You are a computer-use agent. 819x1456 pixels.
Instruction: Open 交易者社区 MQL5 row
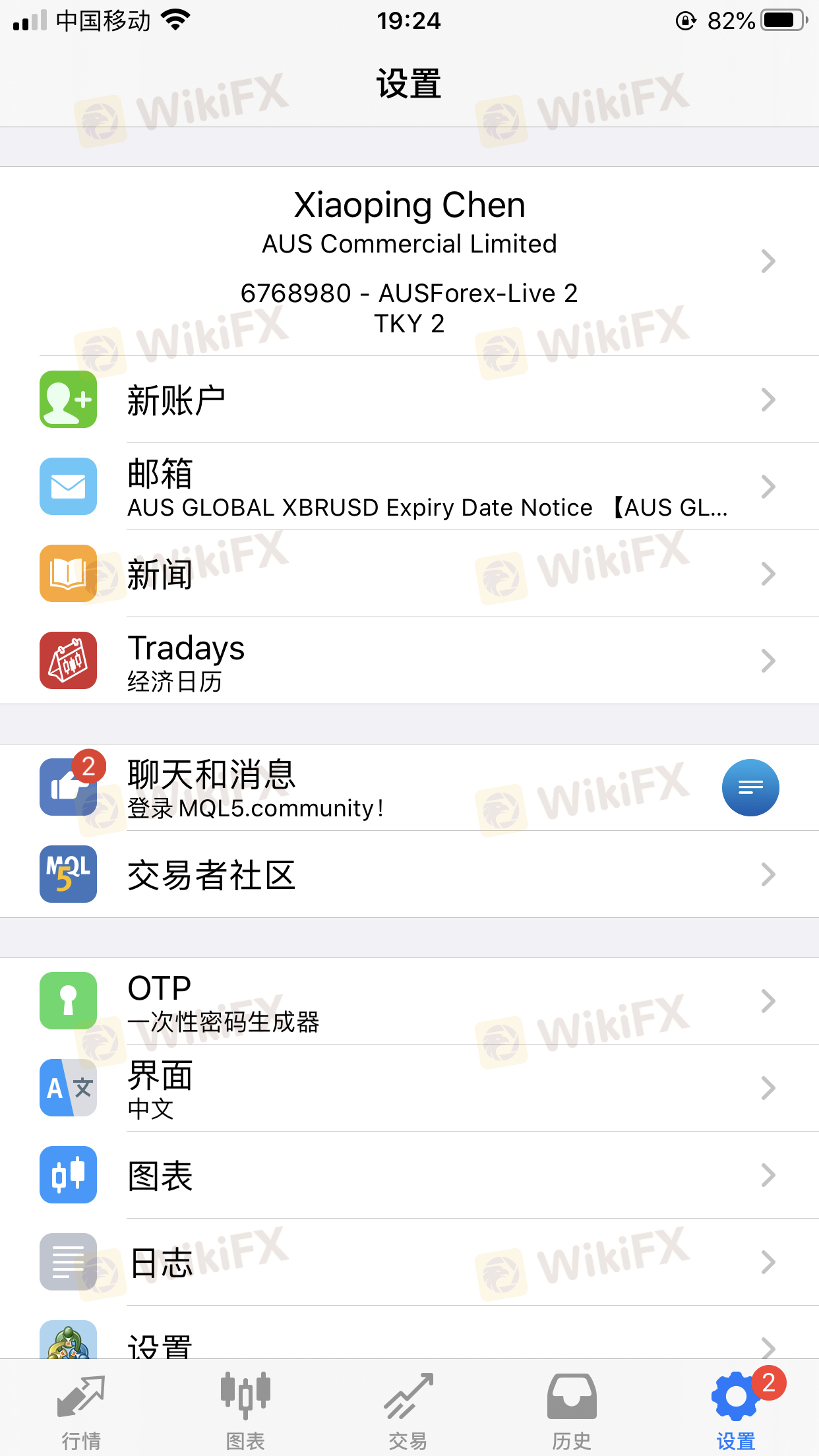[409, 874]
